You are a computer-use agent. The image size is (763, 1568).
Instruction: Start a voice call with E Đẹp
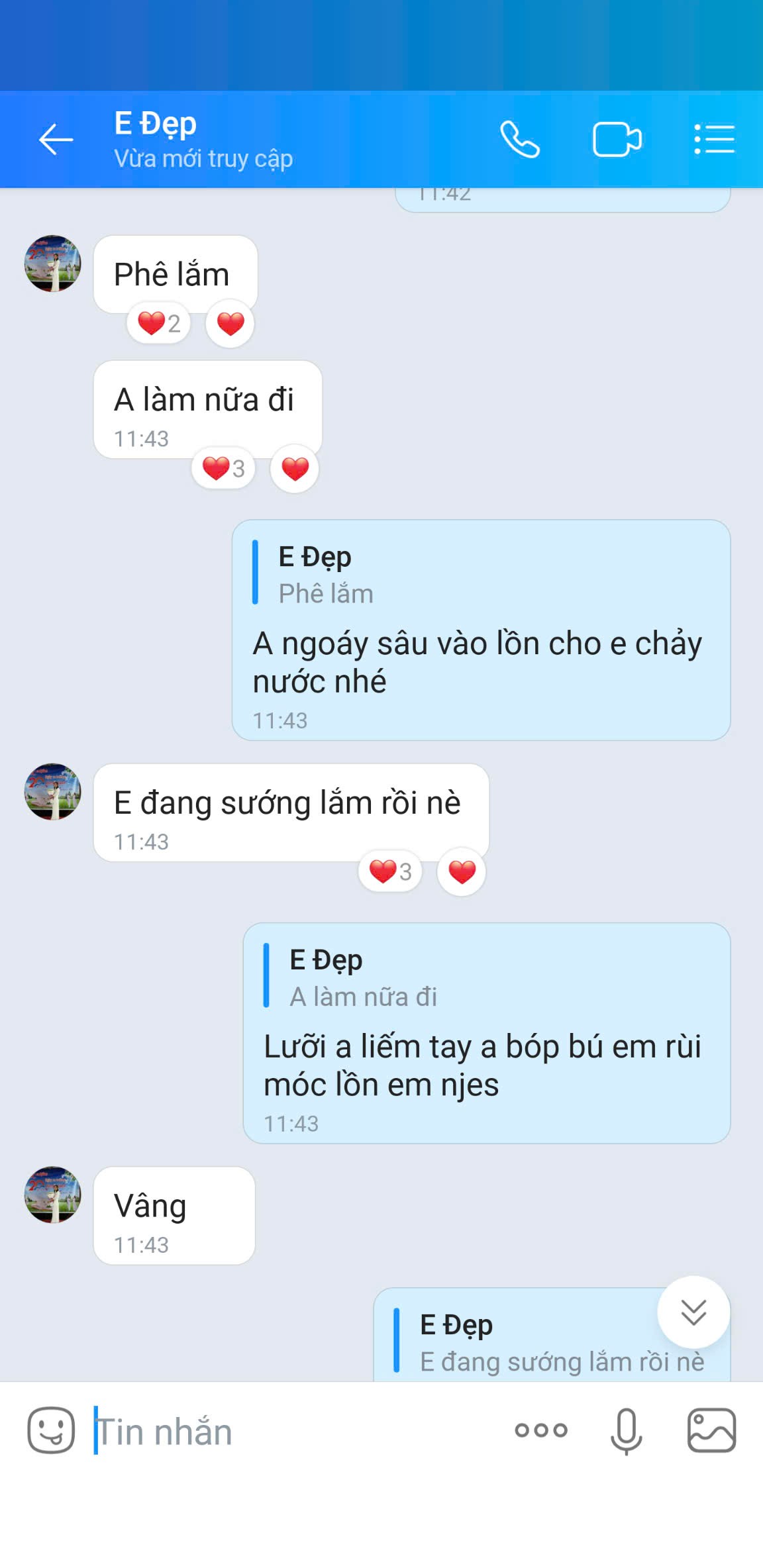point(520,140)
